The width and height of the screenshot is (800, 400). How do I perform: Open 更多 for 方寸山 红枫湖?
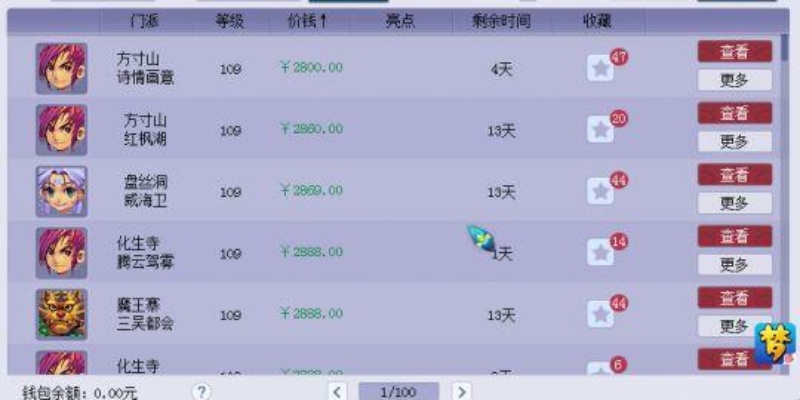point(734,141)
